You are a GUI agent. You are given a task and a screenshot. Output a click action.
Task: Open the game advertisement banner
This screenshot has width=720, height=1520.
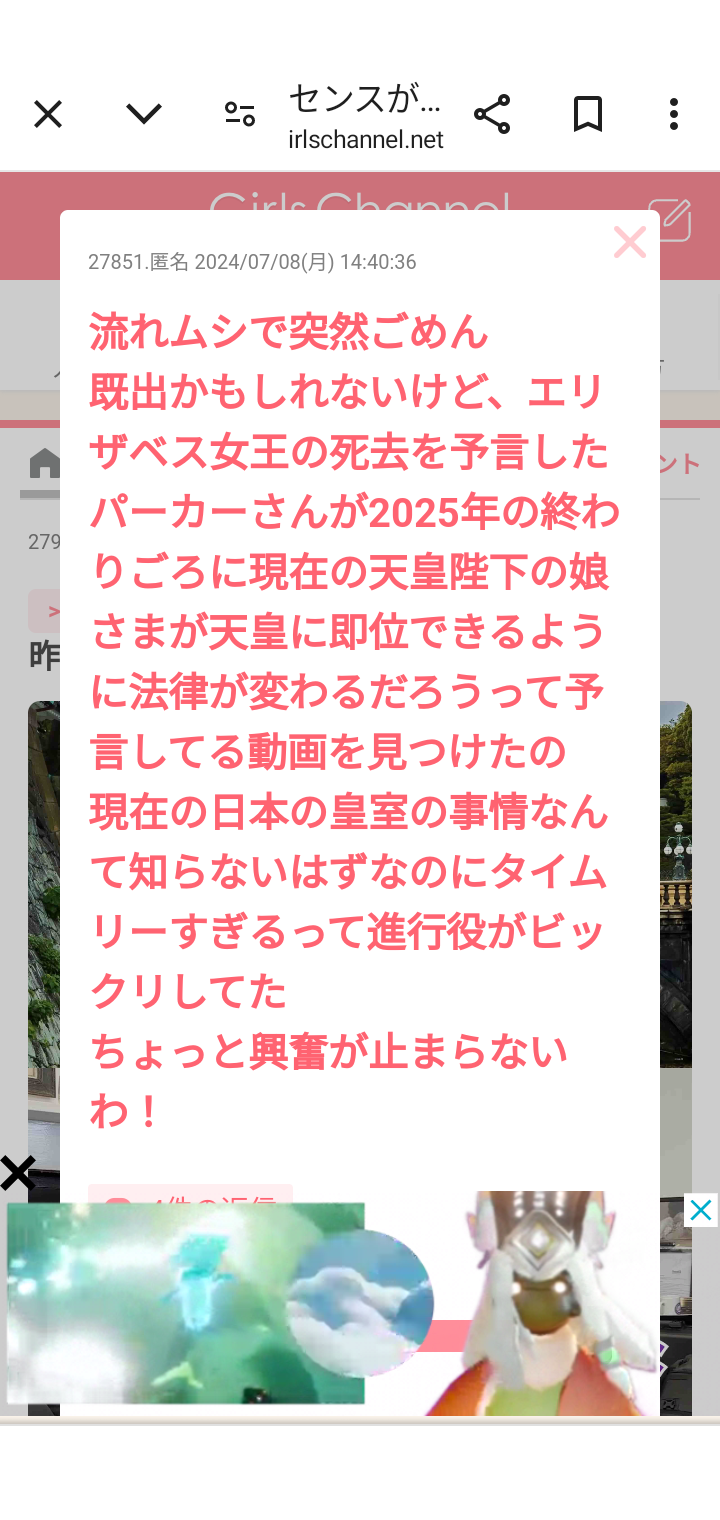click(x=330, y=1305)
